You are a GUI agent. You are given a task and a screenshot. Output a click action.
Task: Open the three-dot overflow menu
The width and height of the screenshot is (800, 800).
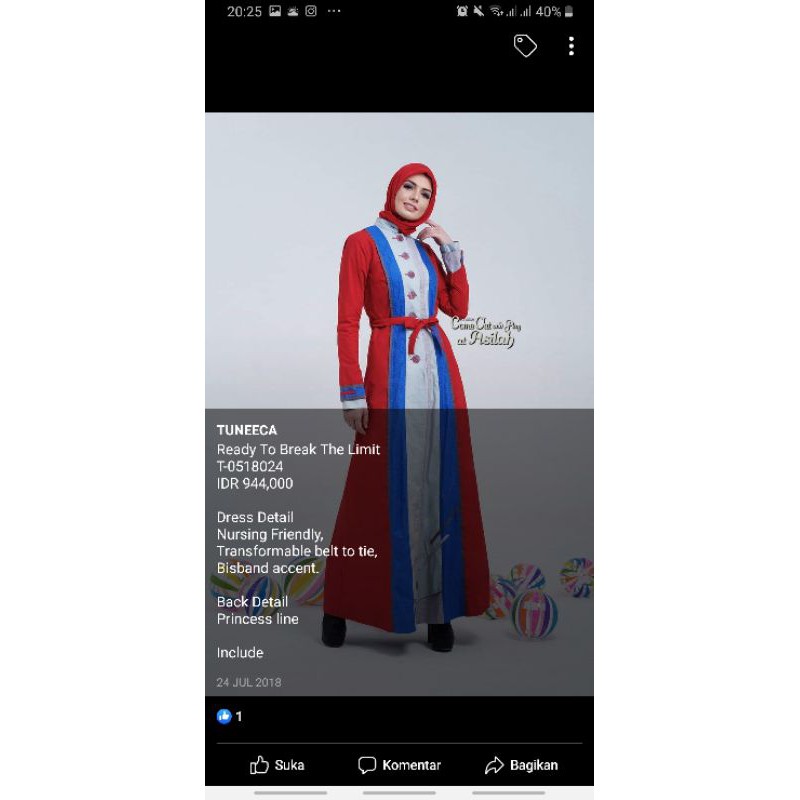click(x=571, y=46)
